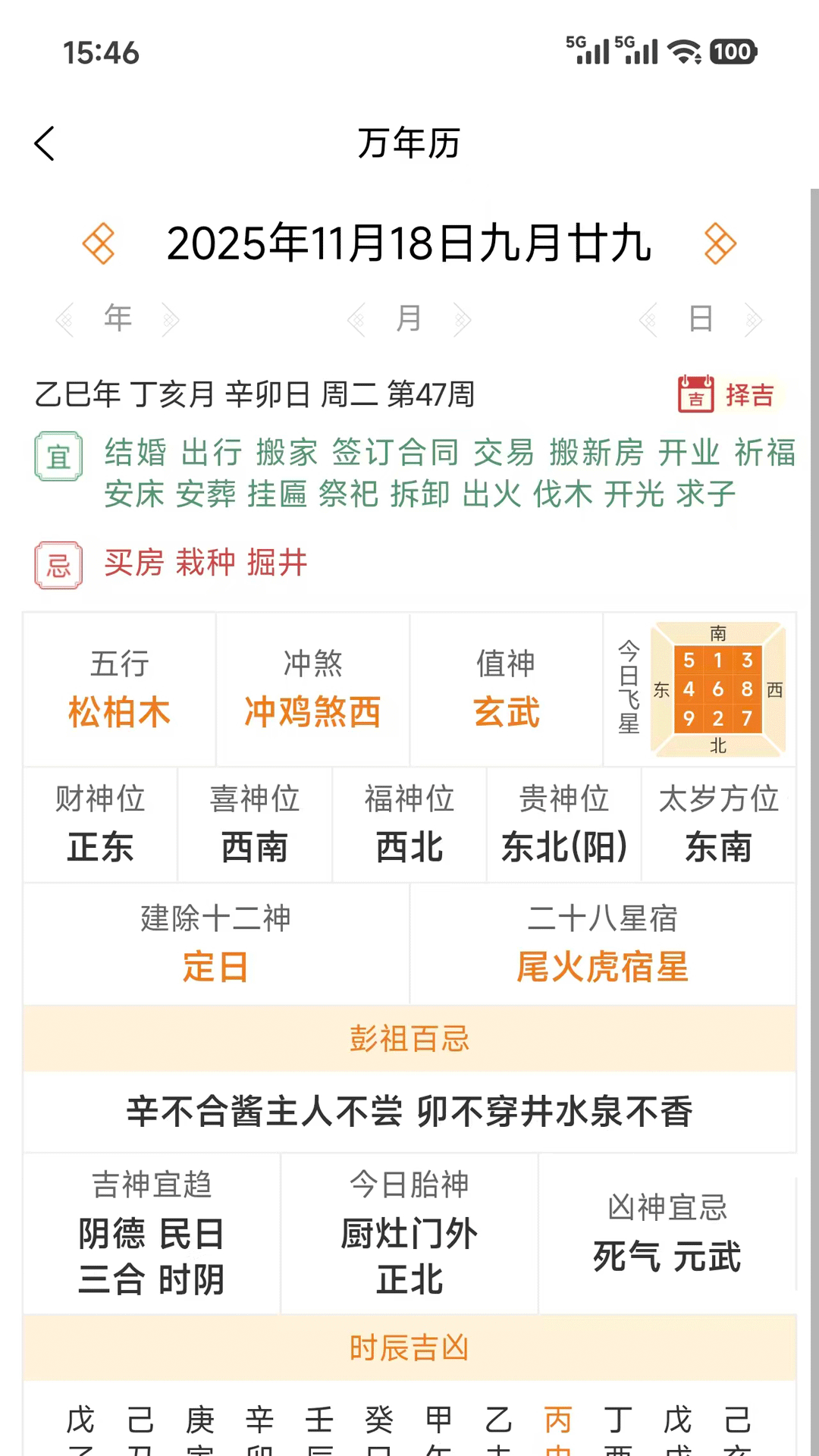This screenshot has width=819, height=1456.
Task: Tap the battery icon showing 100
Action: (x=730, y=52)
